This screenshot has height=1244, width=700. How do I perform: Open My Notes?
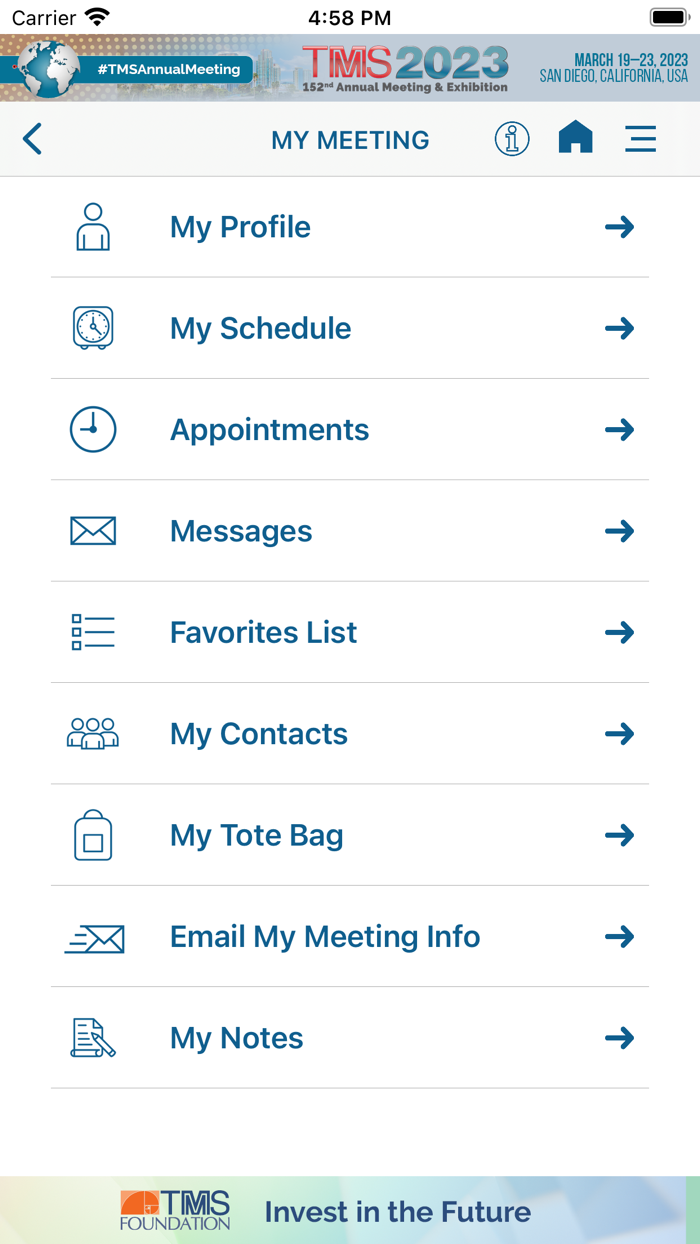tap(350, 1038)
